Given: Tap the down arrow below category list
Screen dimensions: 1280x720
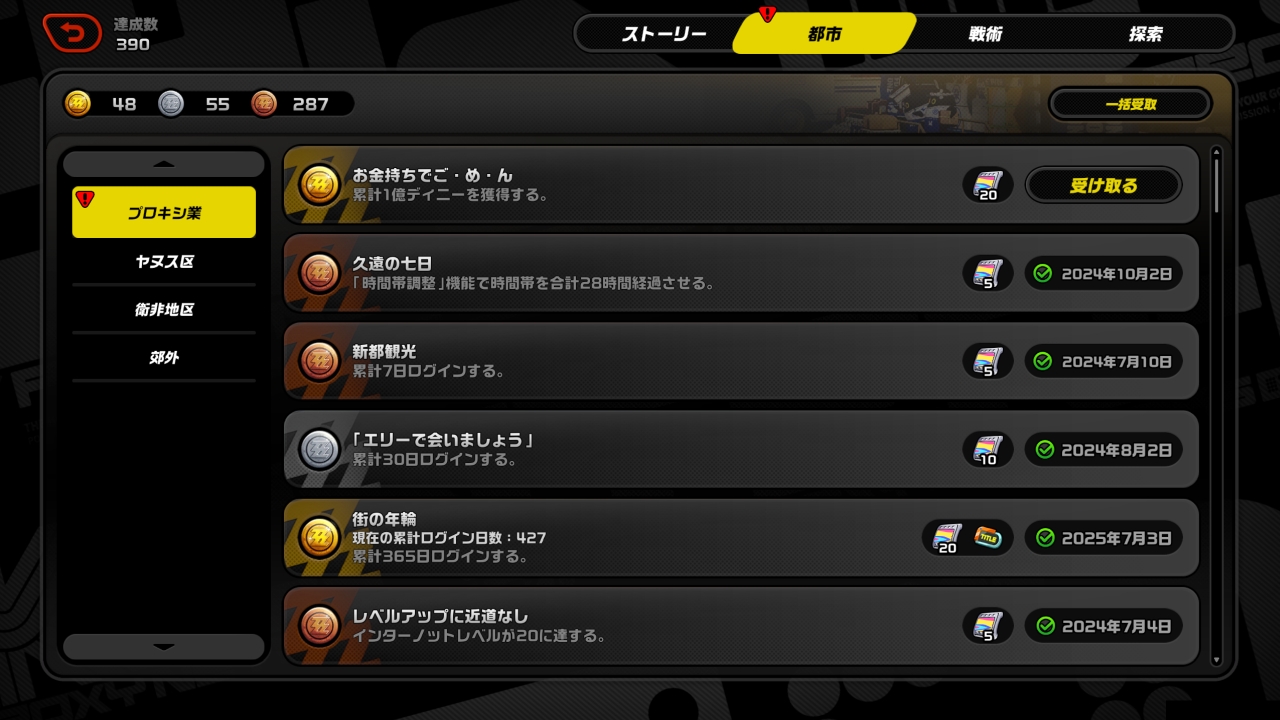Looking at the screenshot, I should click(164, 647).
